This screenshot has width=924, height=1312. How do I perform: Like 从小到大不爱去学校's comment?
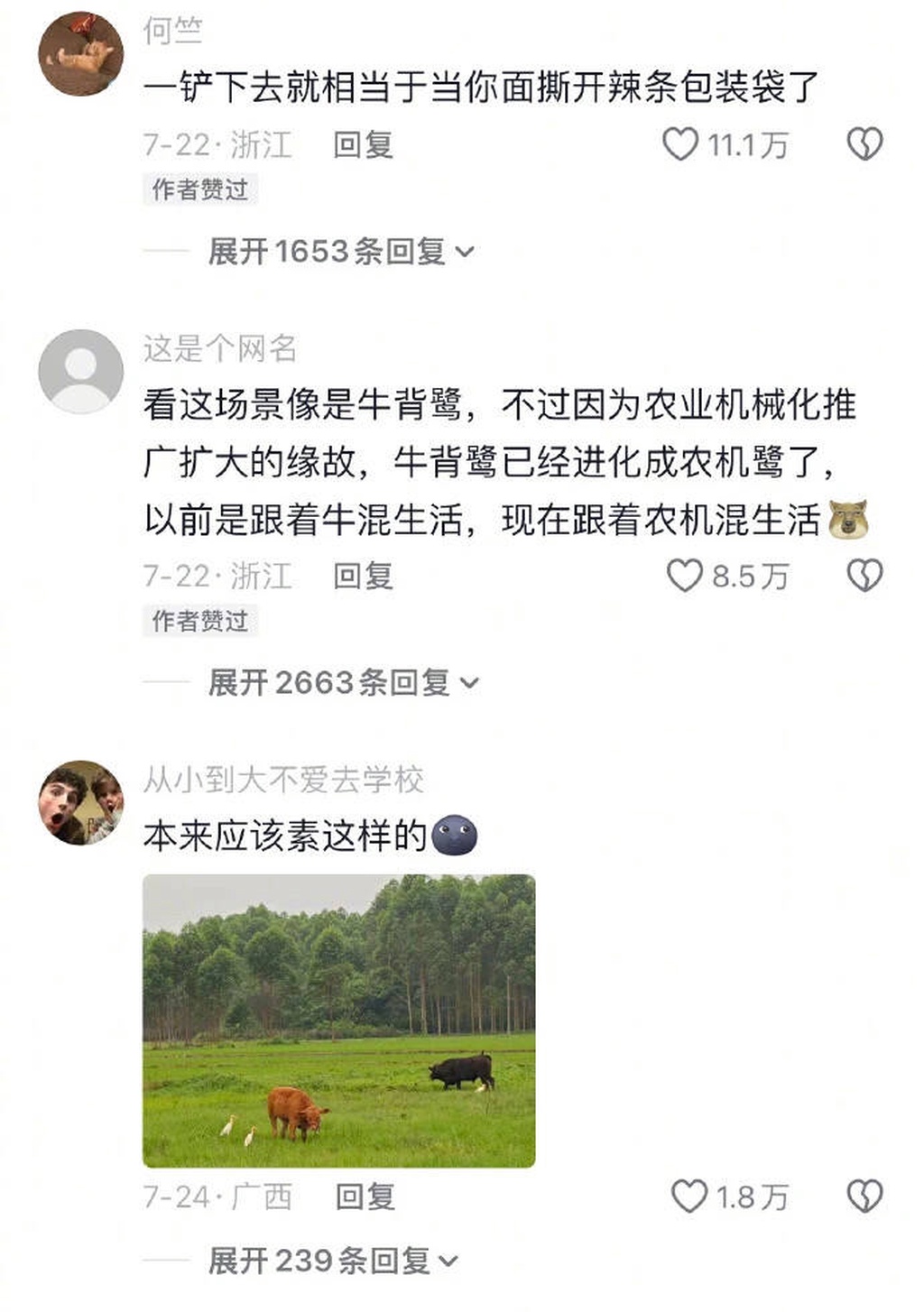point(688,1197)
